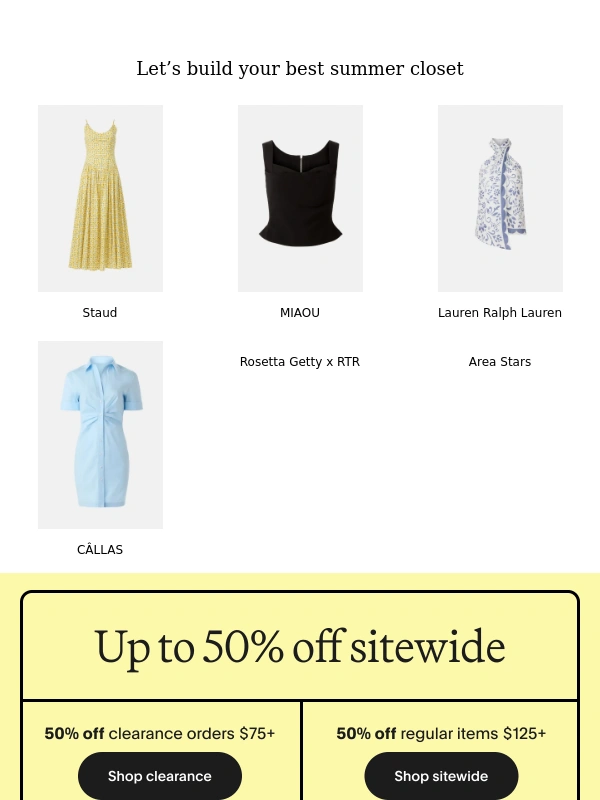Tap the Shop sitewide button

(x=441, y=776)
